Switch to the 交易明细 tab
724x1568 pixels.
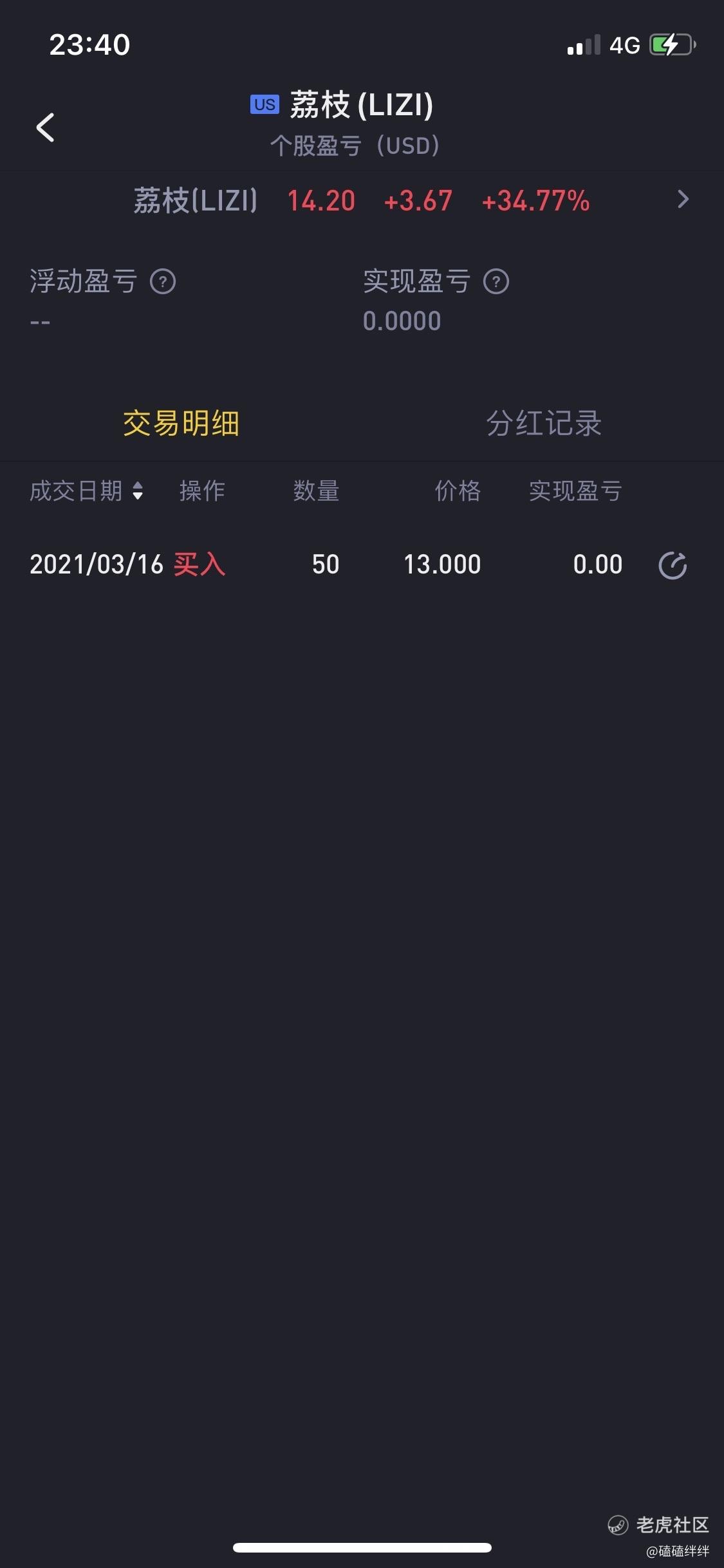(x=181, y=424)
